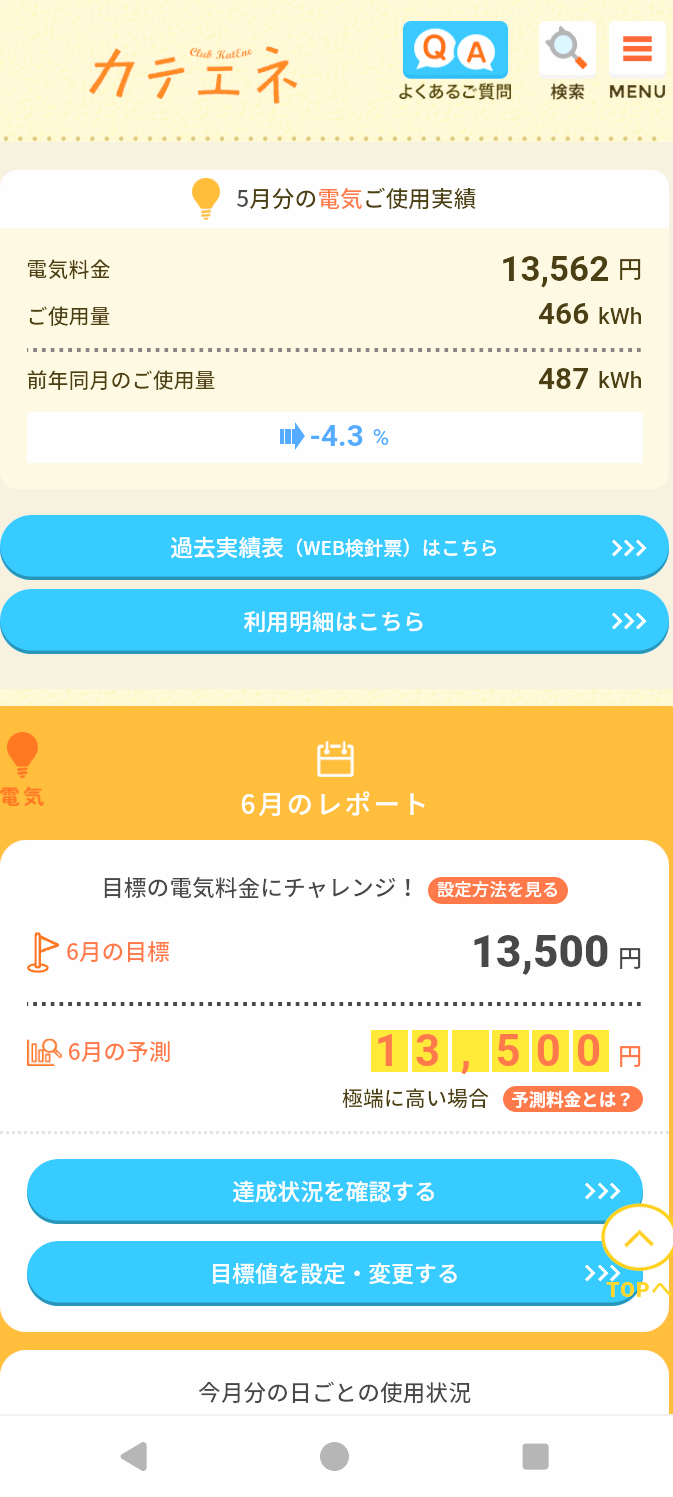Go to the device home screen

334,1456
